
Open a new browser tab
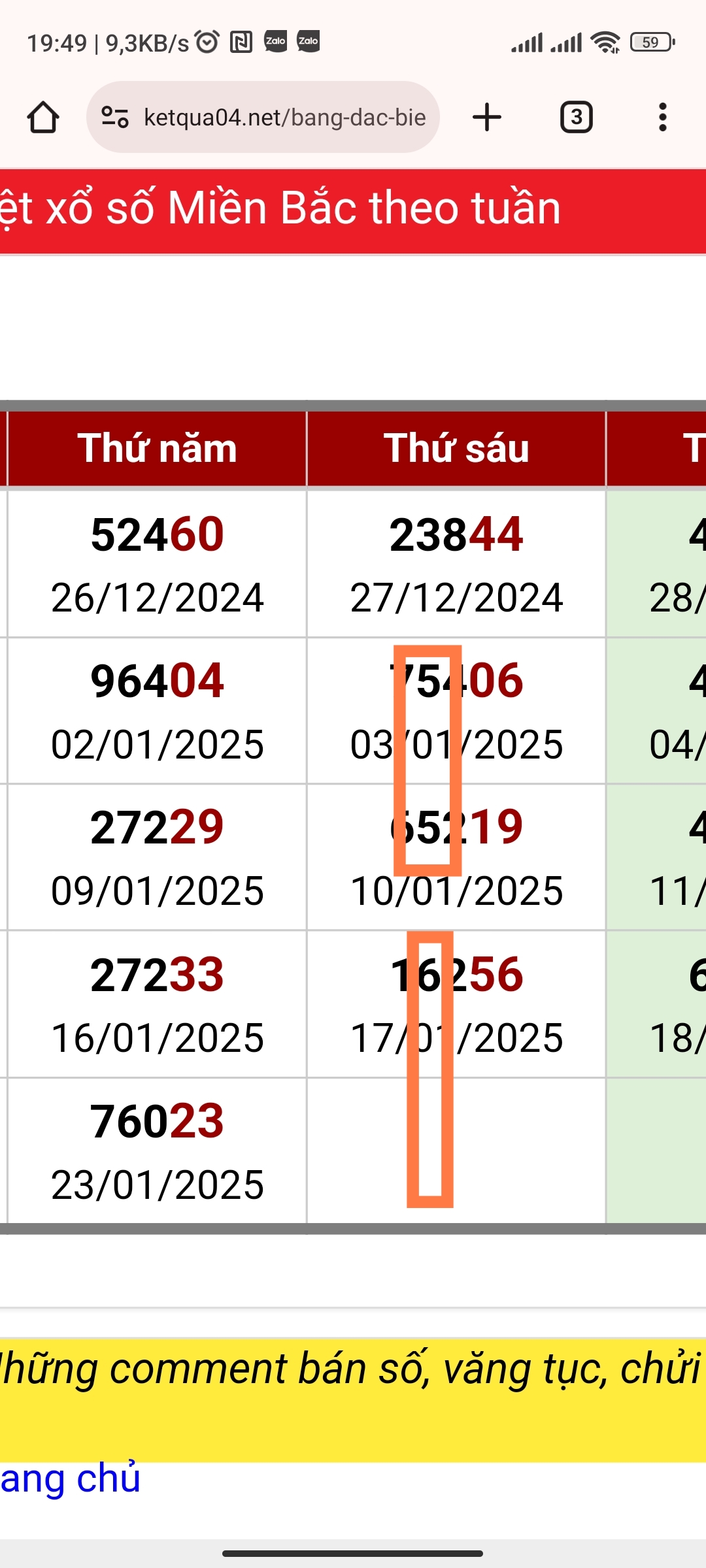tap(487, 118)
